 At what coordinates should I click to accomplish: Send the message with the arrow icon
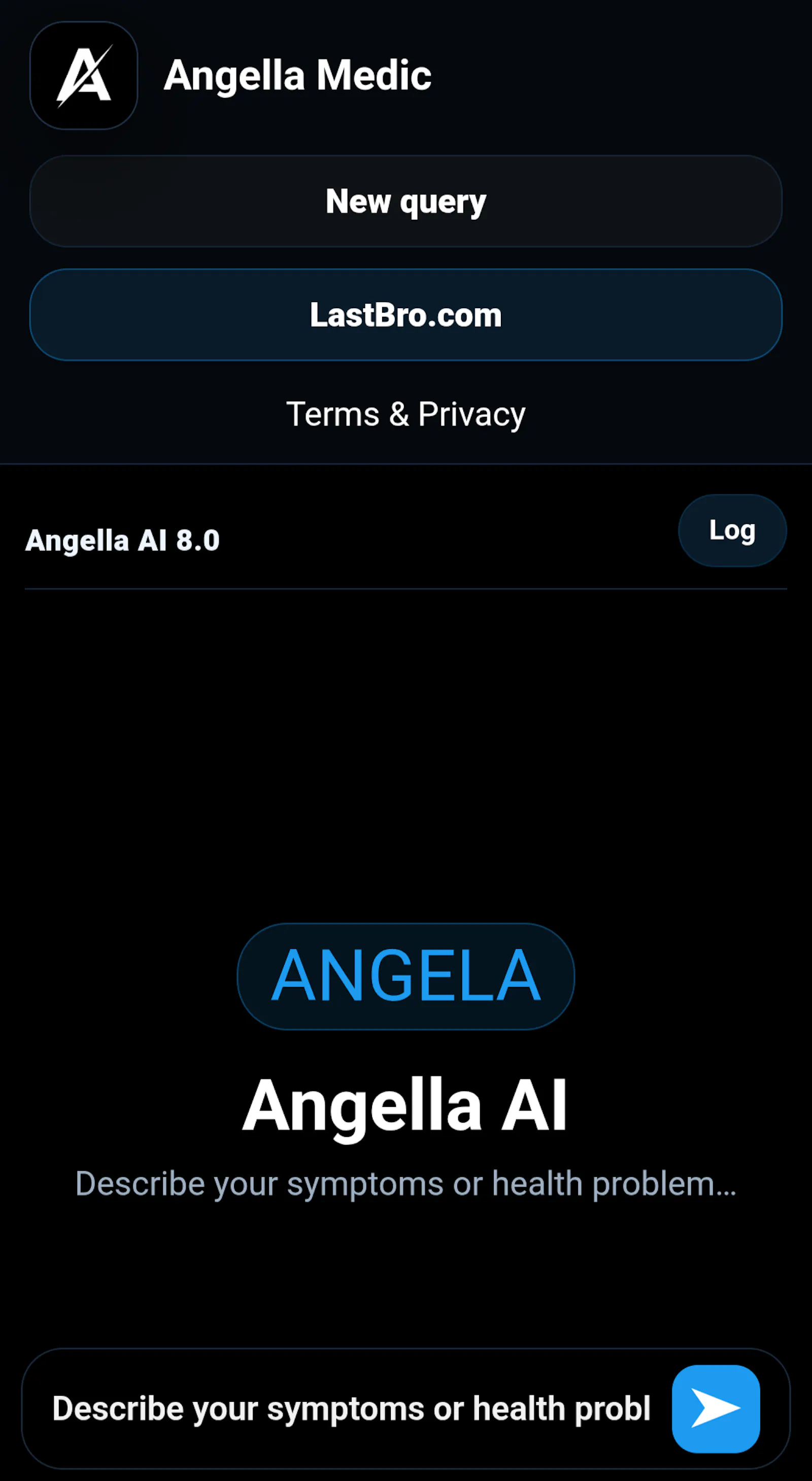tap(716, 1408)
